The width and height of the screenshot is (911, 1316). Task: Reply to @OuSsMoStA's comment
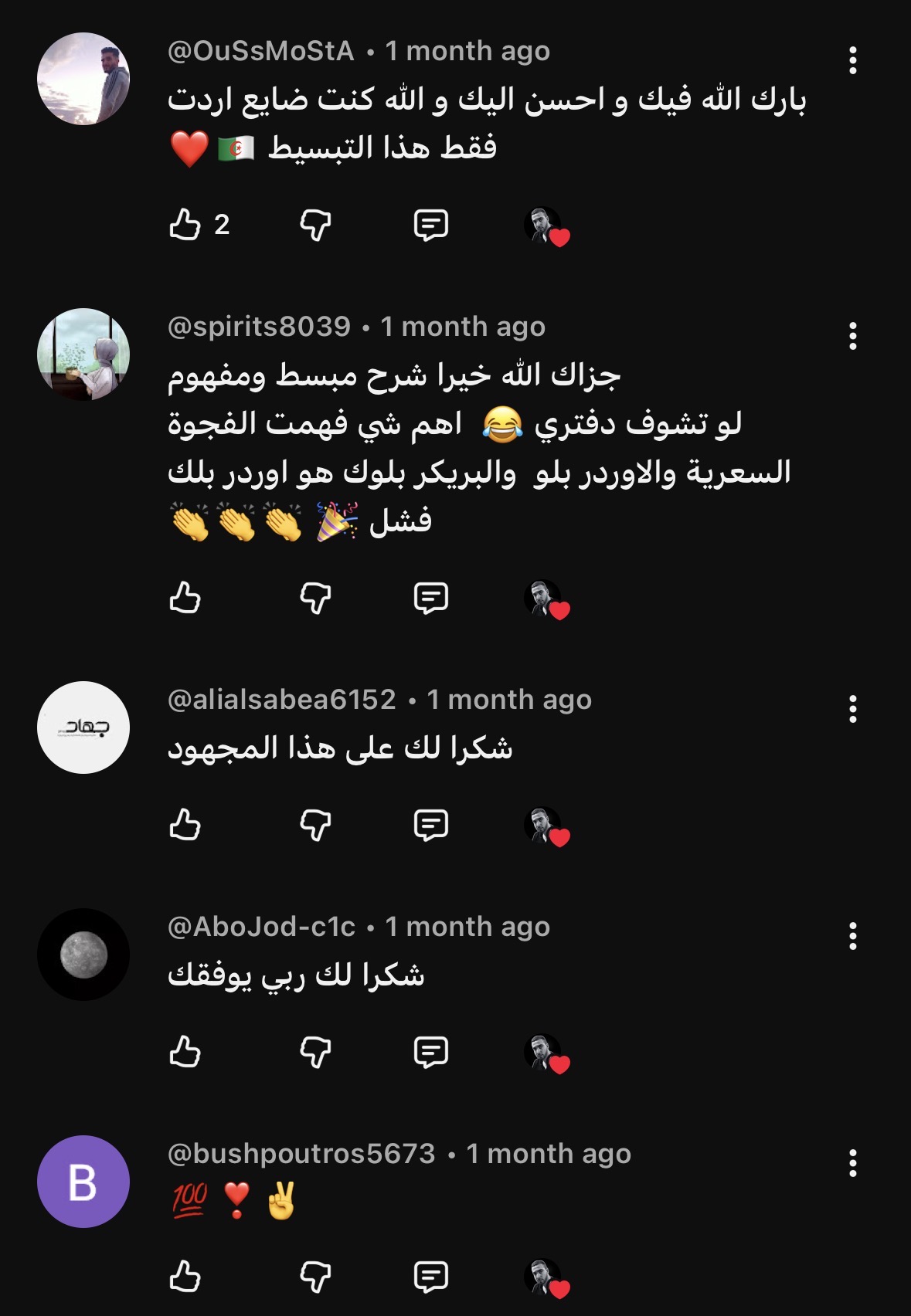(x=430, y=225)
